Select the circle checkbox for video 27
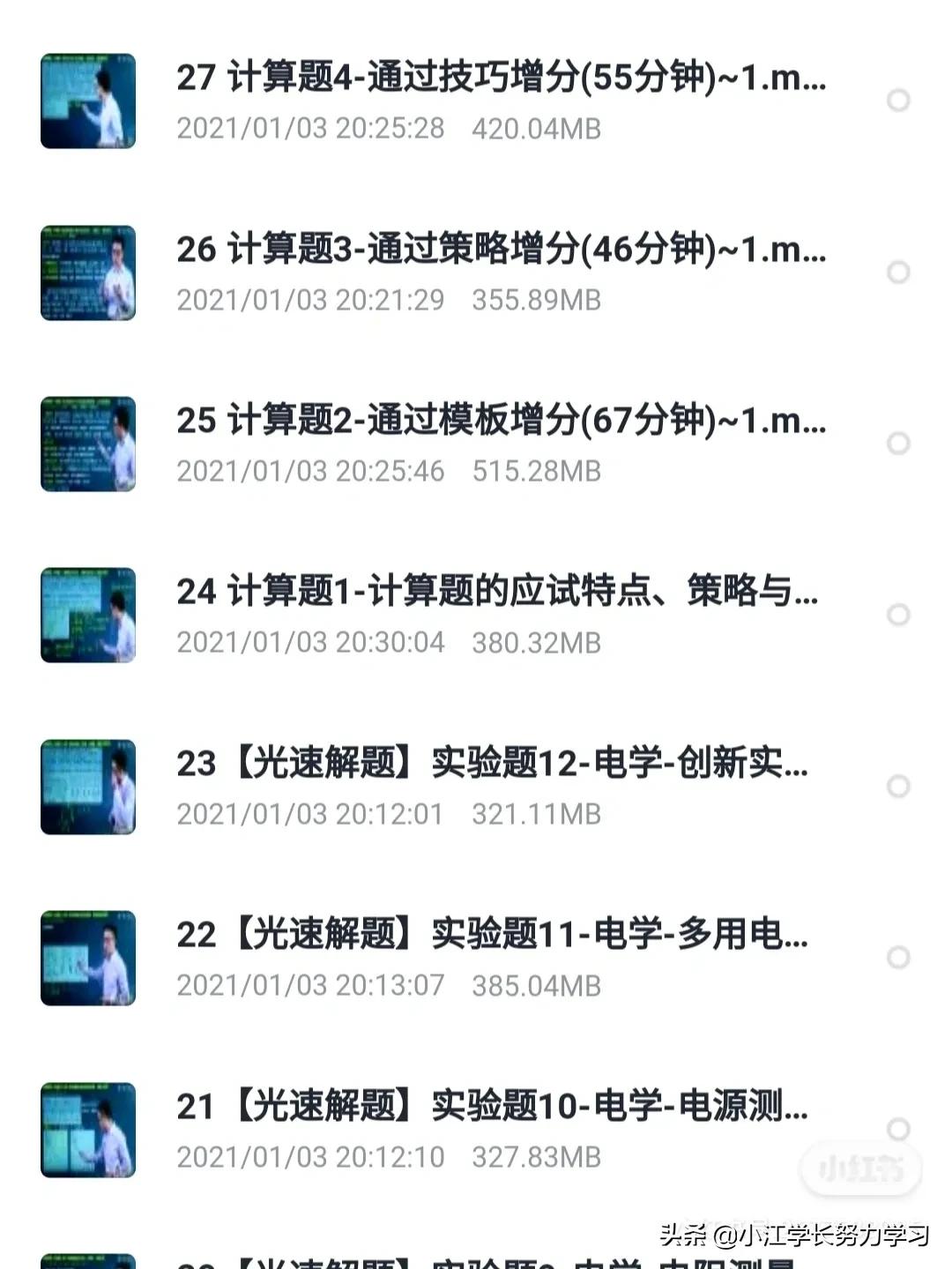 (x=900, y=100)
